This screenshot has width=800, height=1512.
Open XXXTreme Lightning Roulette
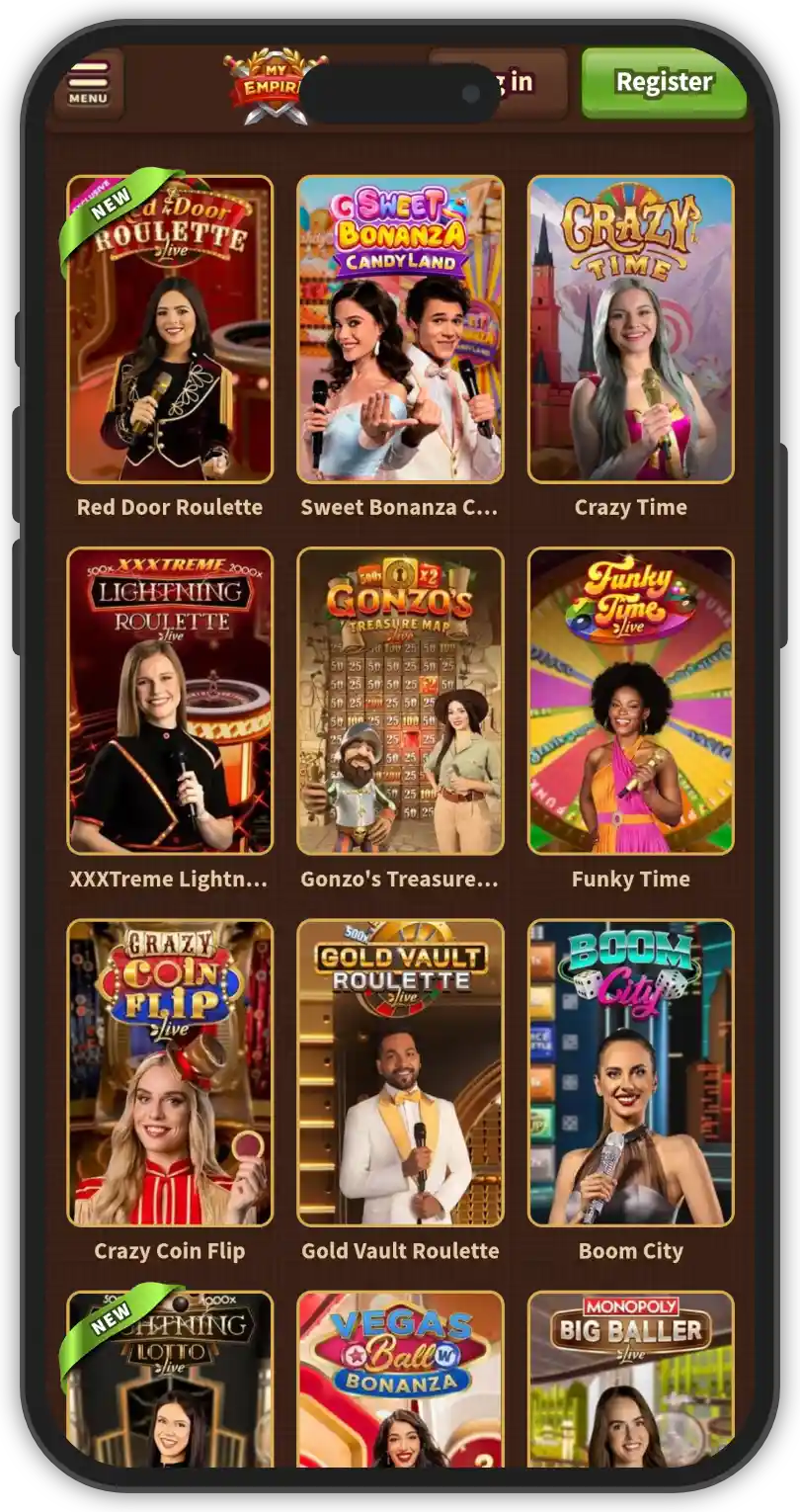[170, 701]
